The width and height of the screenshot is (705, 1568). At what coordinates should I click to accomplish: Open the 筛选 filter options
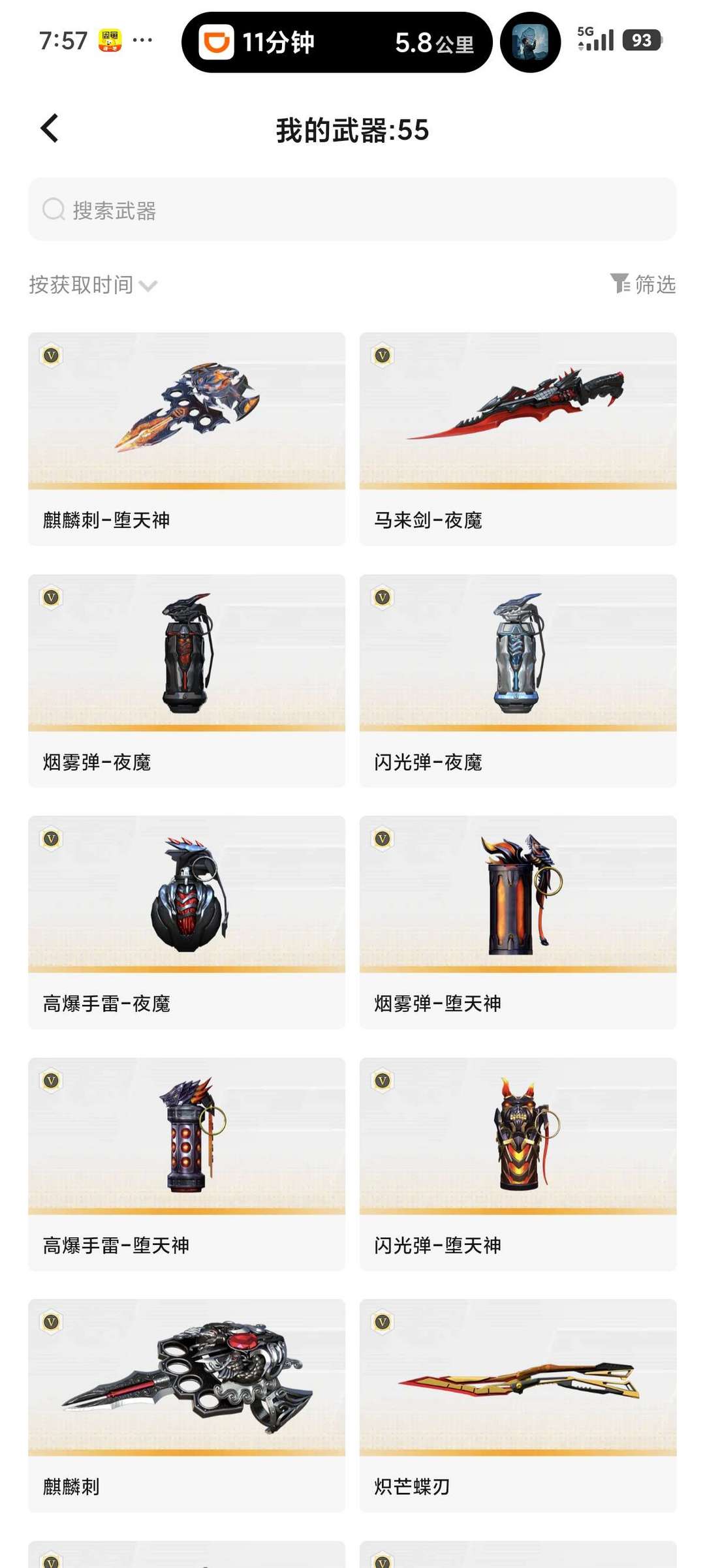pyautogui.click(x=643, y=284)
